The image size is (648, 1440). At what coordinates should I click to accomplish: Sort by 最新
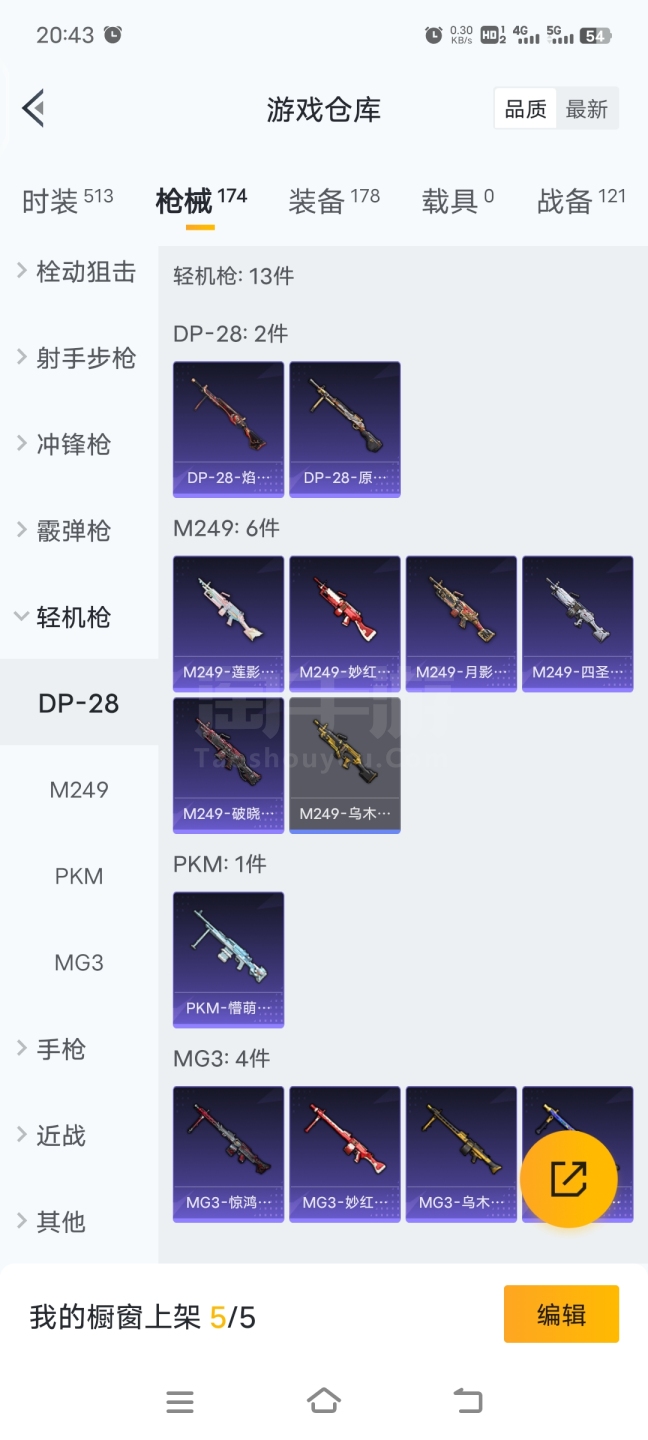(587, 109)
